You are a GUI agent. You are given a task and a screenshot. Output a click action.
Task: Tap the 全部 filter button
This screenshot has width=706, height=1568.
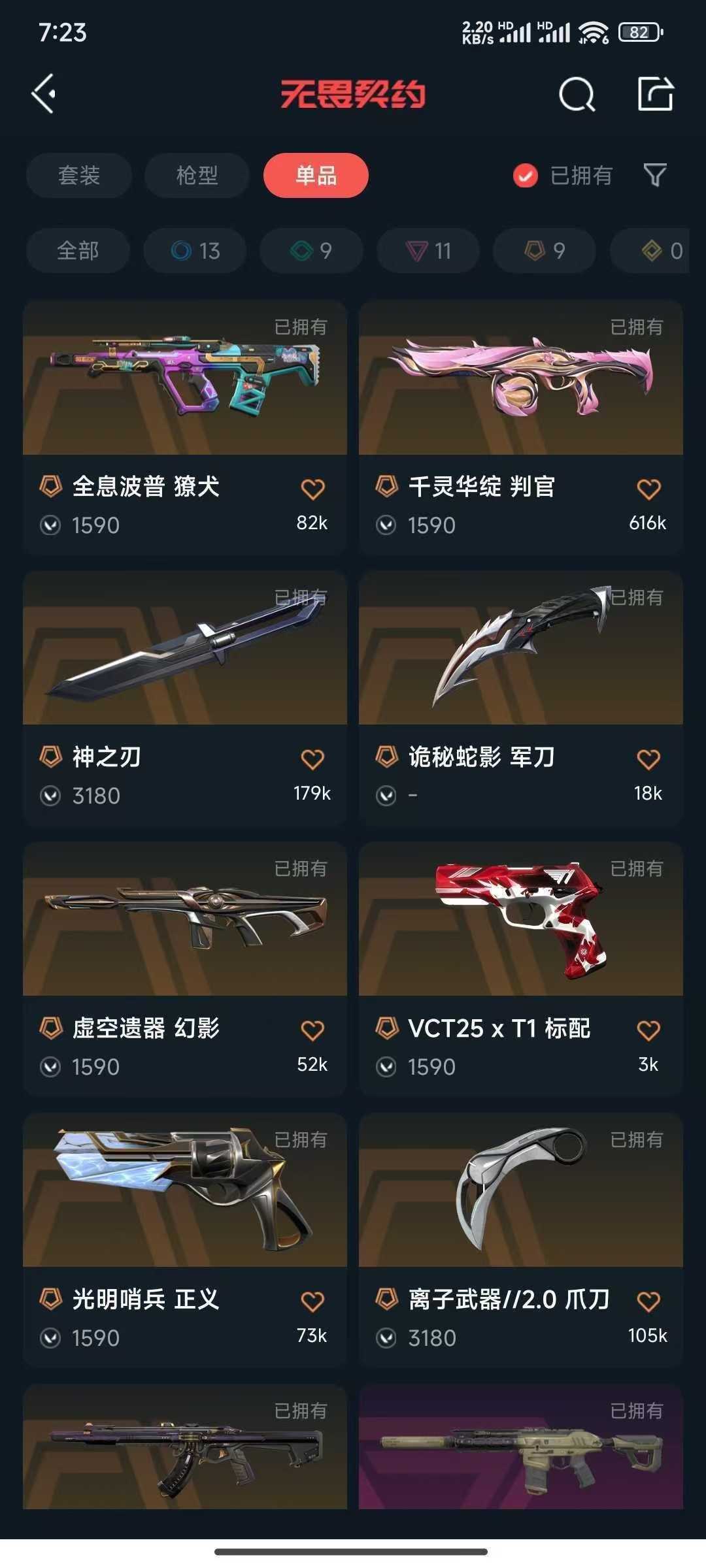(x=78, y=250)
